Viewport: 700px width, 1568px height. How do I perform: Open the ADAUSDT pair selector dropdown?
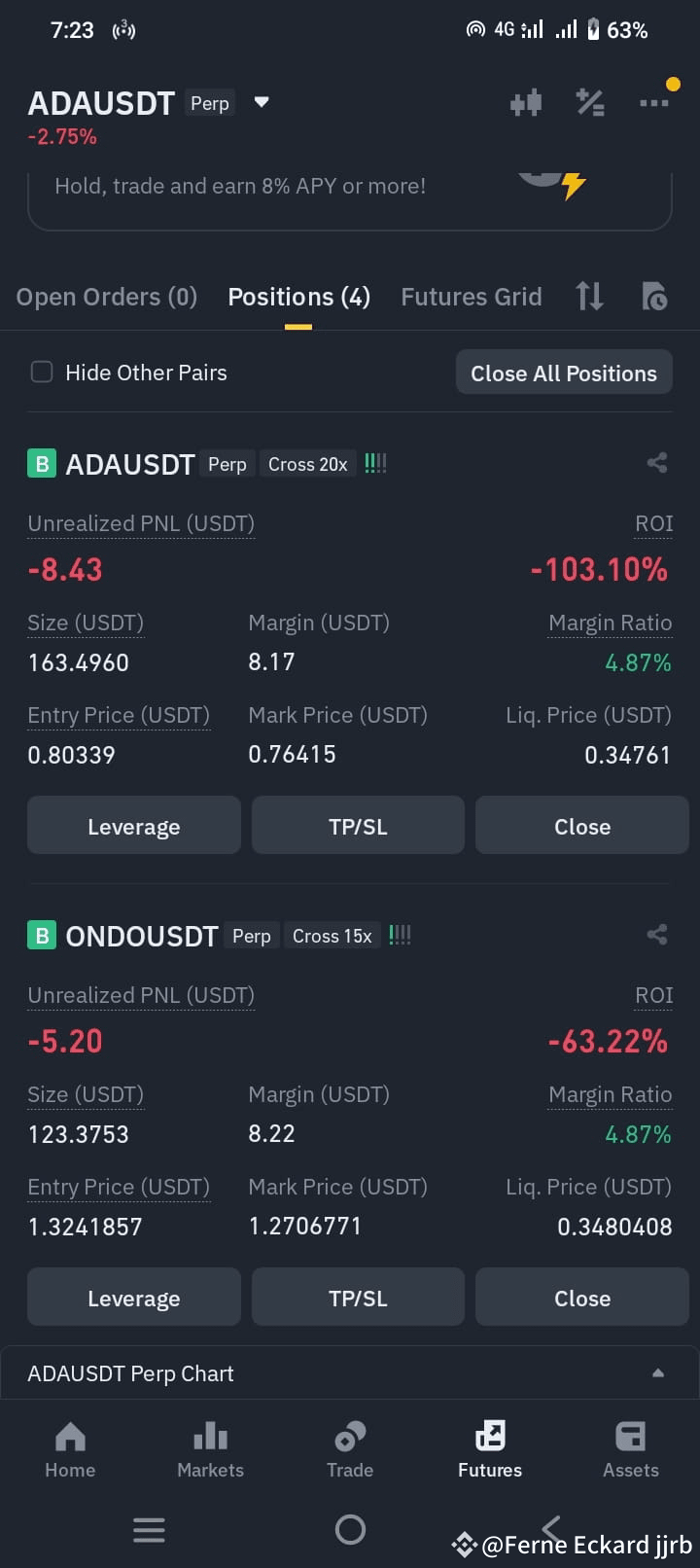point(260,102)
